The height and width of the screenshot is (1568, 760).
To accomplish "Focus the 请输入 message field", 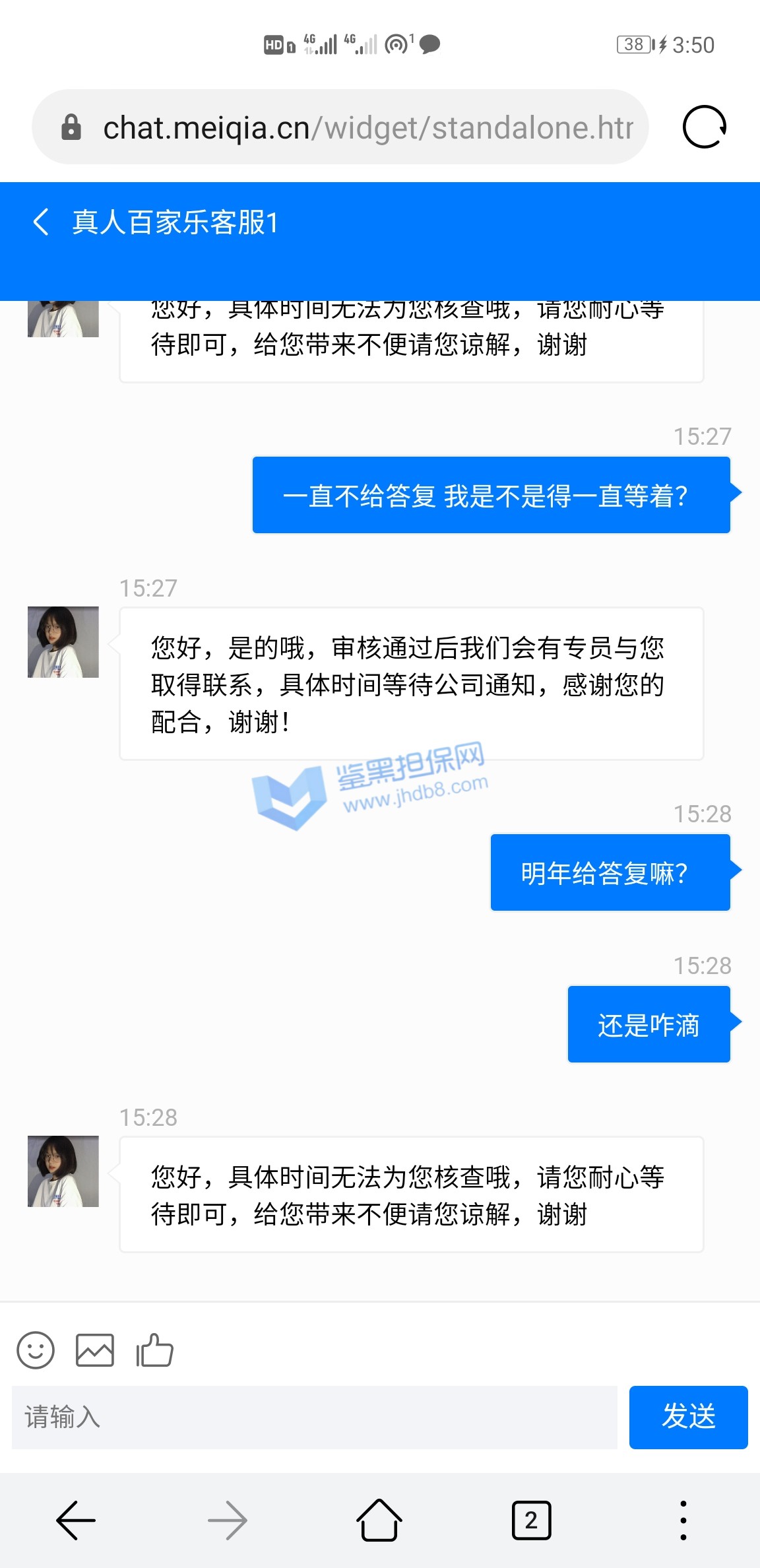I will 315,1418.
